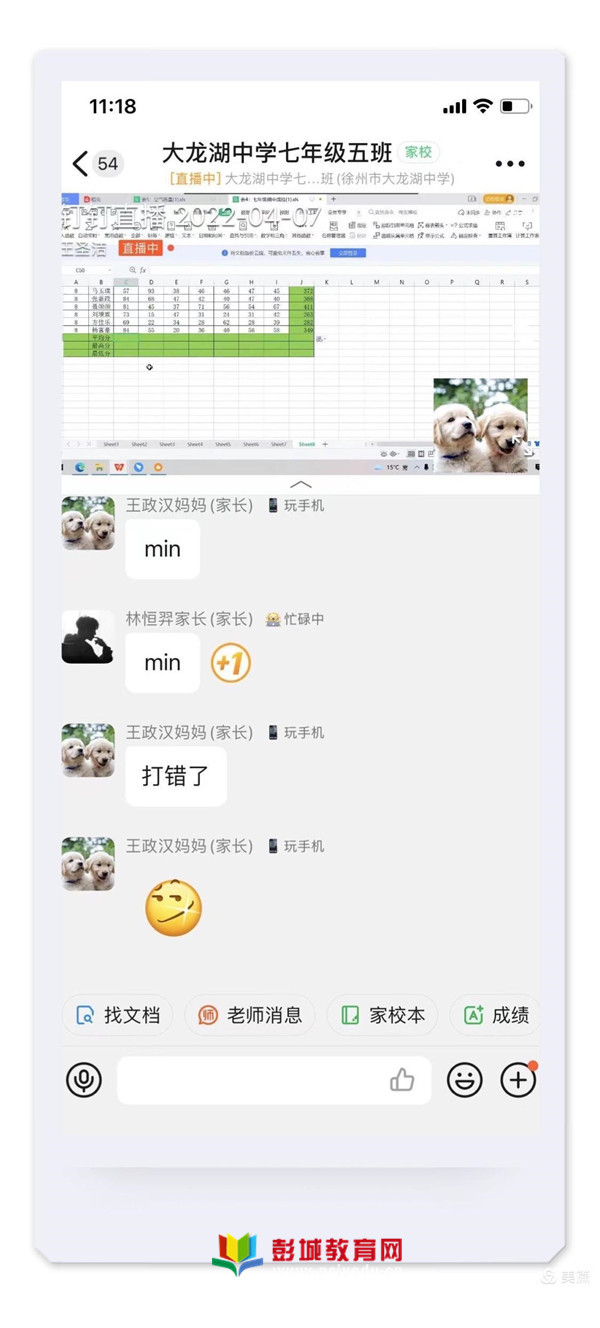Screen dimensions: 600x1328
Task: Open the group overflow menu
Action: (510, 164)
